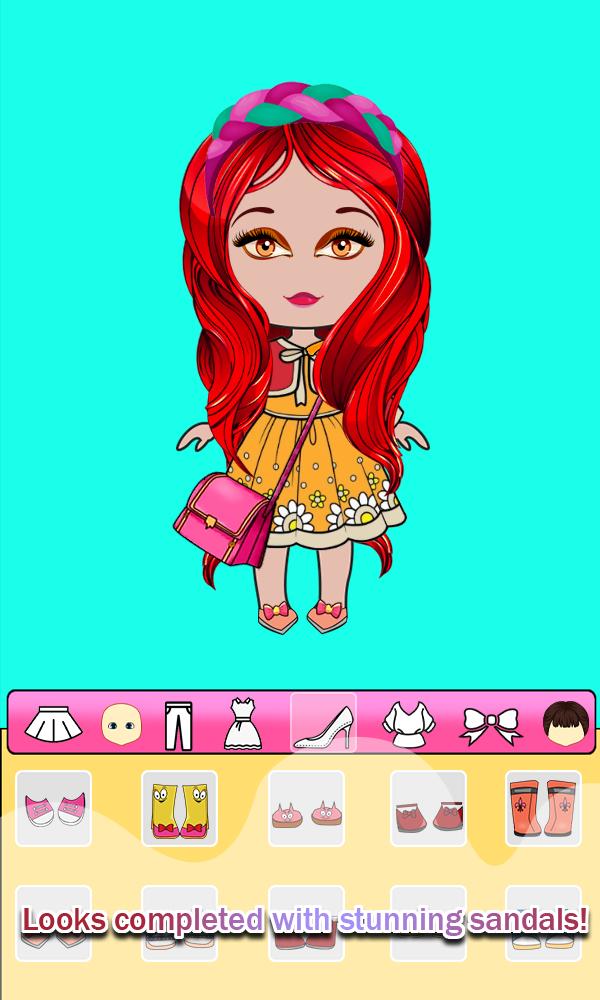
Task: Switch to the blouse tops category
Action: (x=409, y=724)
